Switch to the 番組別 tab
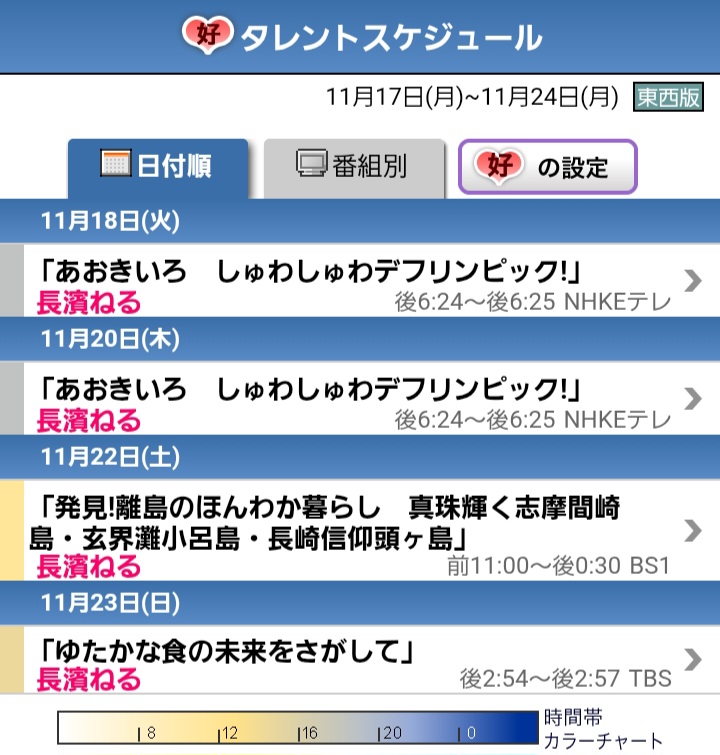The height and width of the screenshot is (755, 720). [353, 167]
